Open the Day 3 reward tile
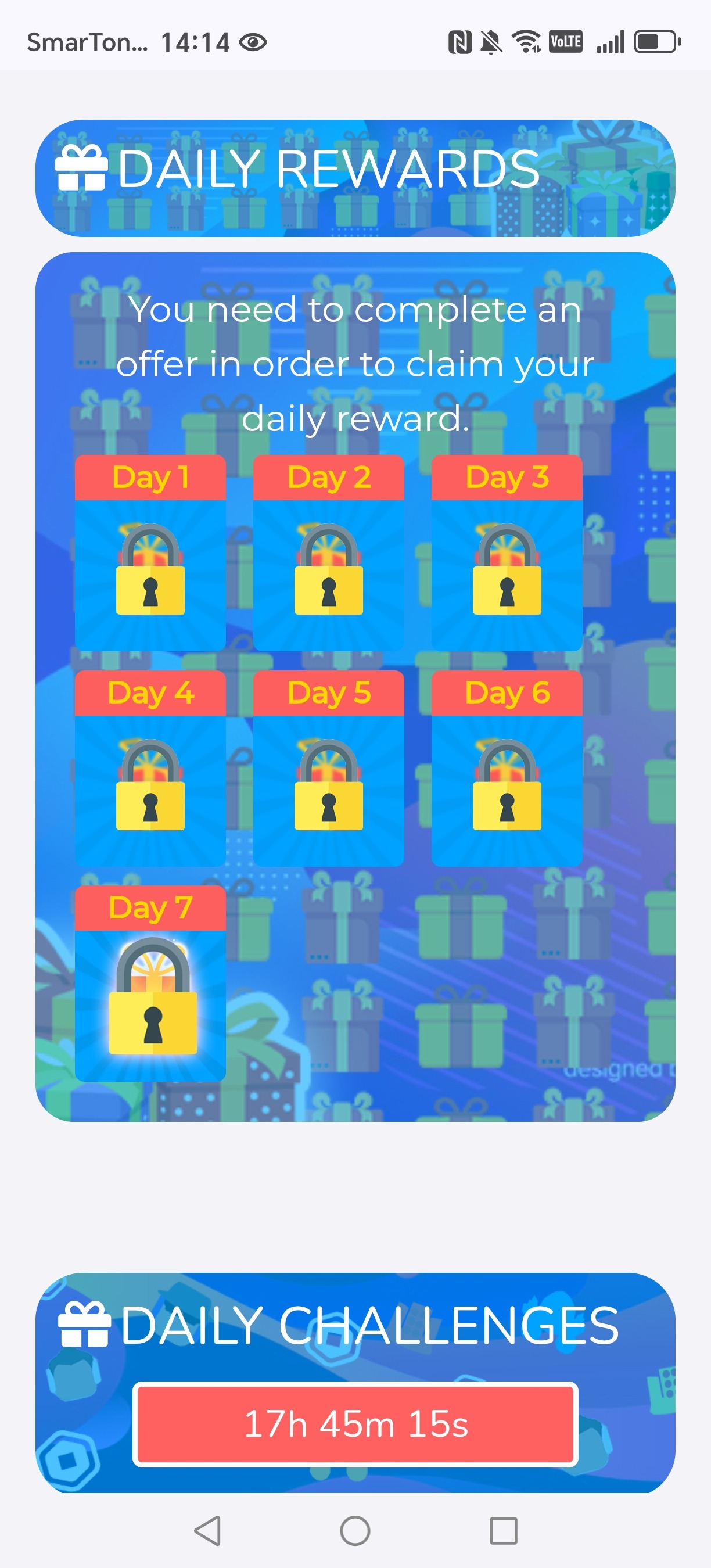 507,552
